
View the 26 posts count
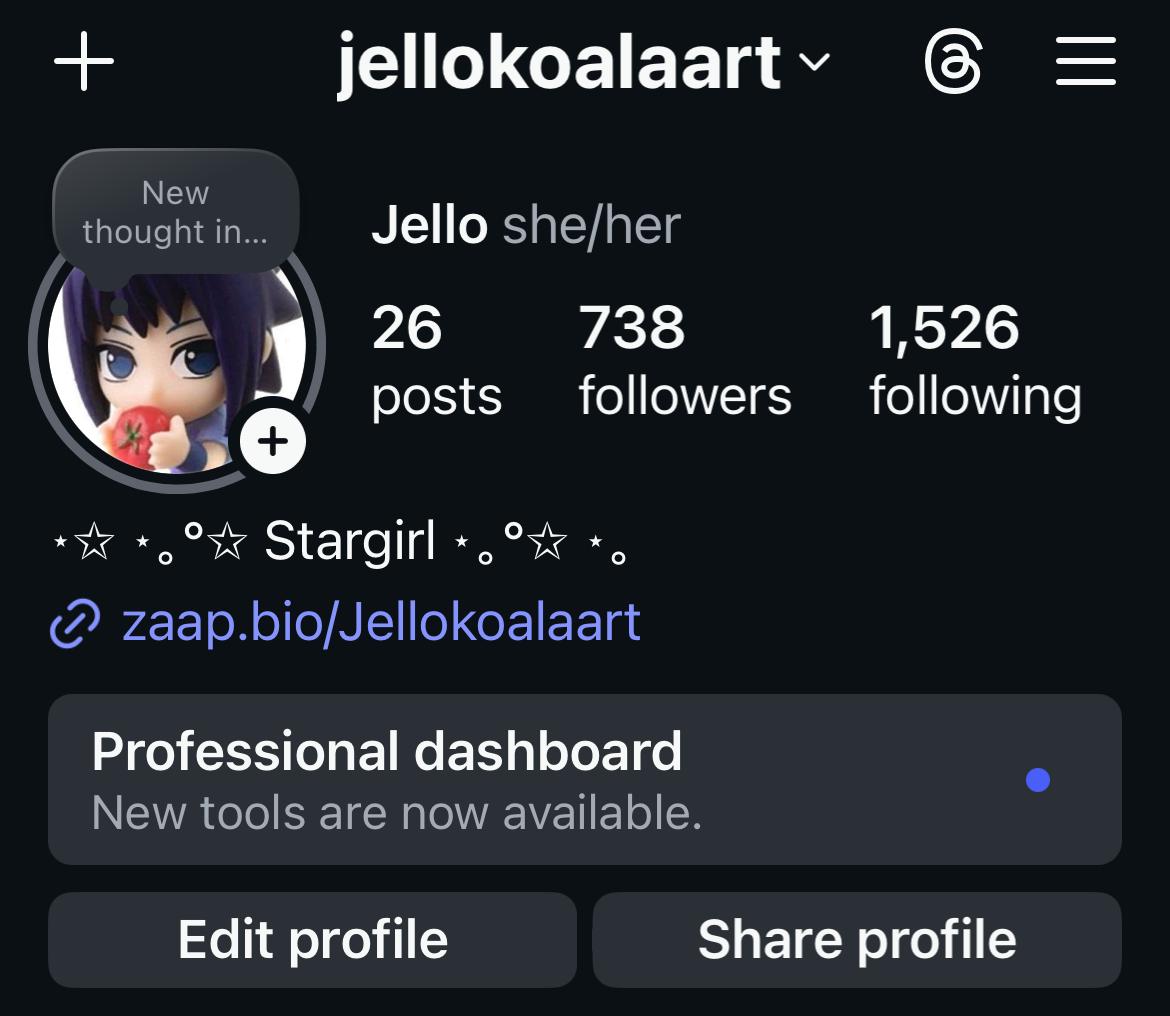click(x=435, y=360)
